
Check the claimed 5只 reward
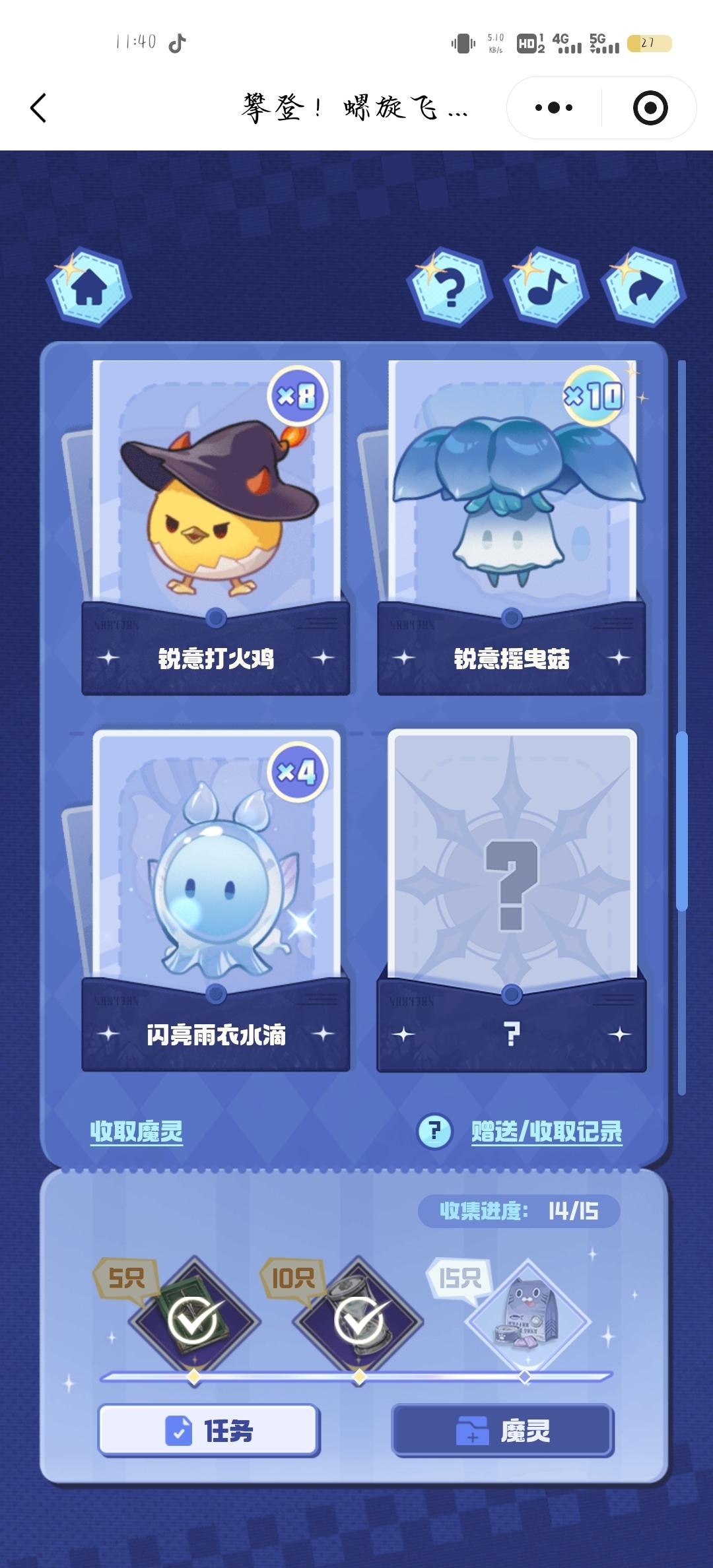(193, 1320)
